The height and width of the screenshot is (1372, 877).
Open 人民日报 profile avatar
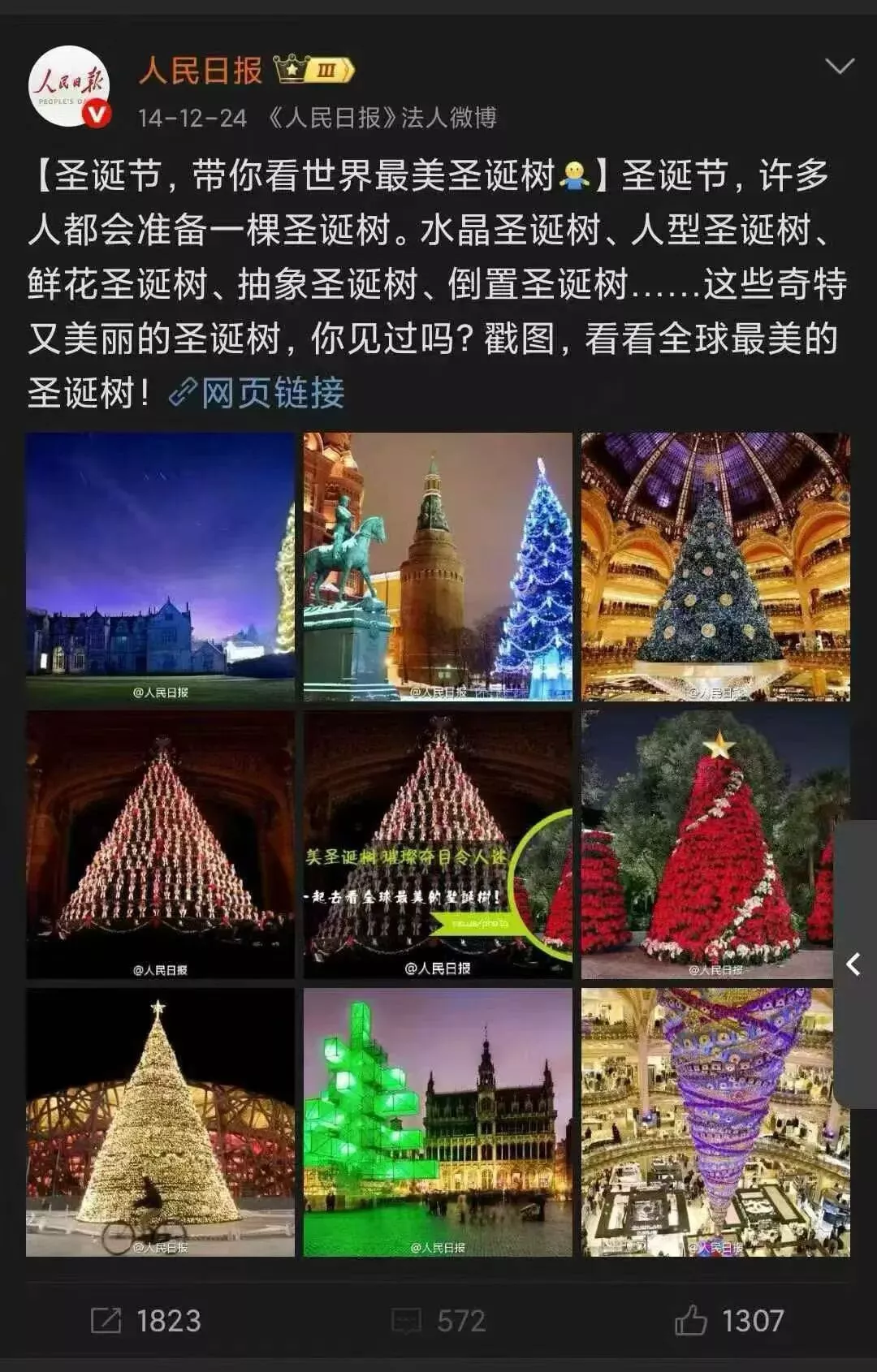69,87
